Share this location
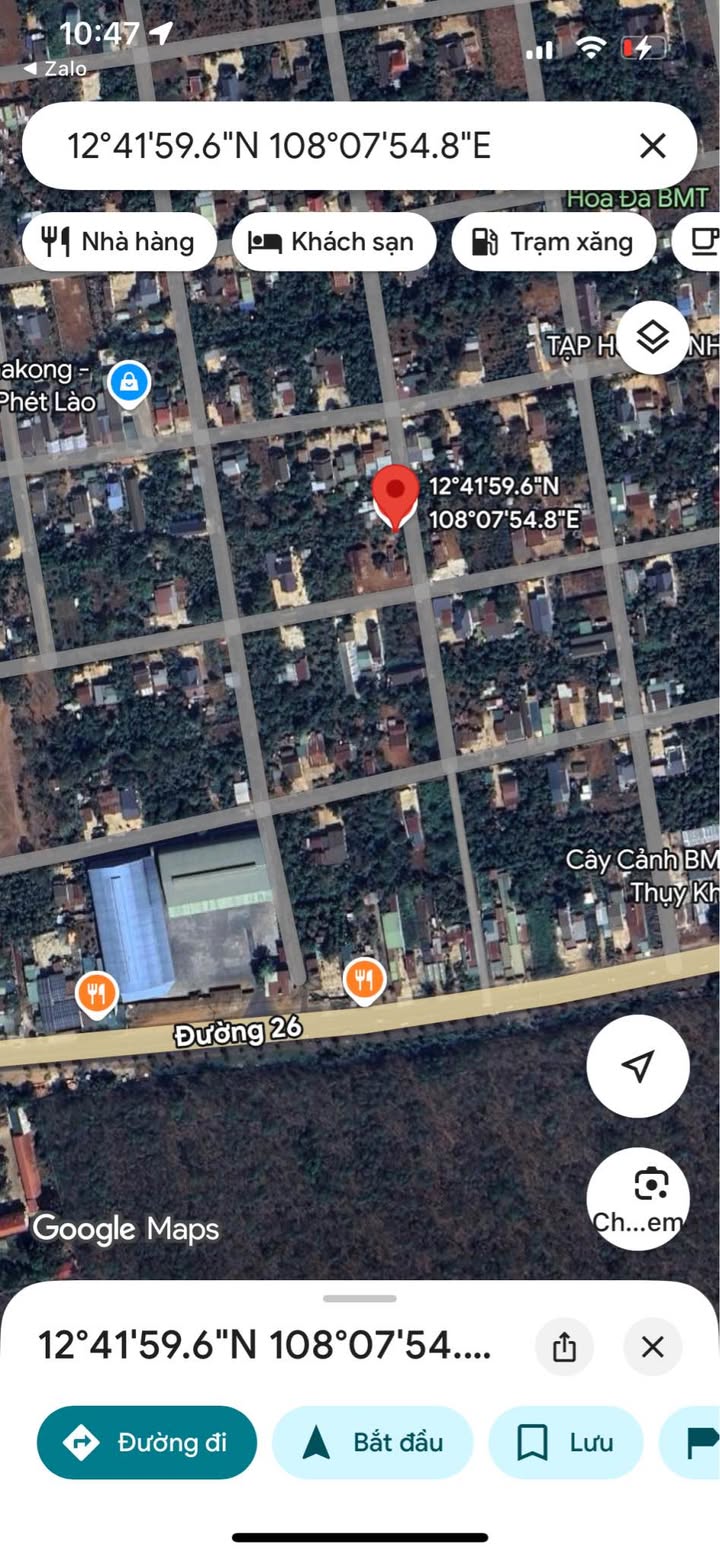Viewport: 720px width, 1557px height. 564,1346
